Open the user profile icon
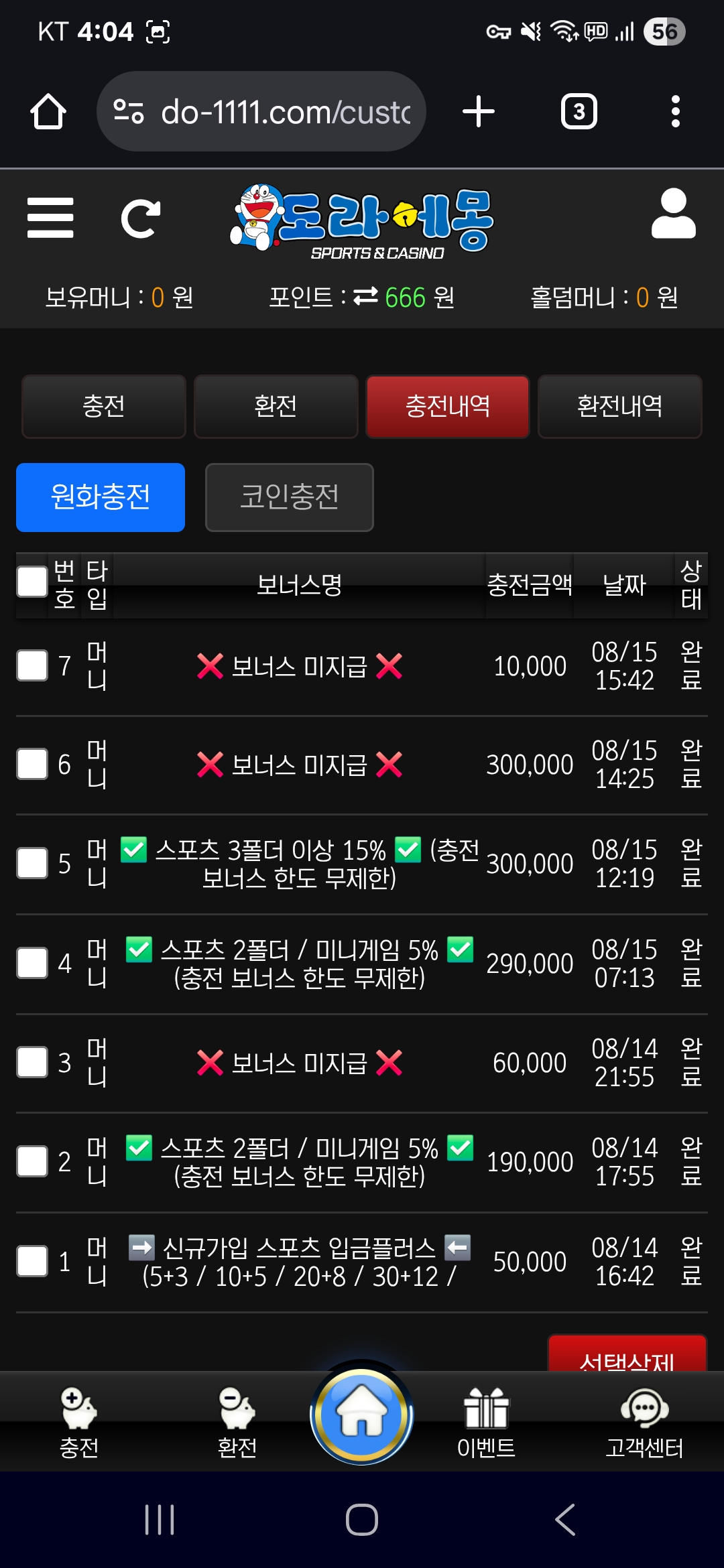Screen dimensions: 724x1568 tap(673, 214)
